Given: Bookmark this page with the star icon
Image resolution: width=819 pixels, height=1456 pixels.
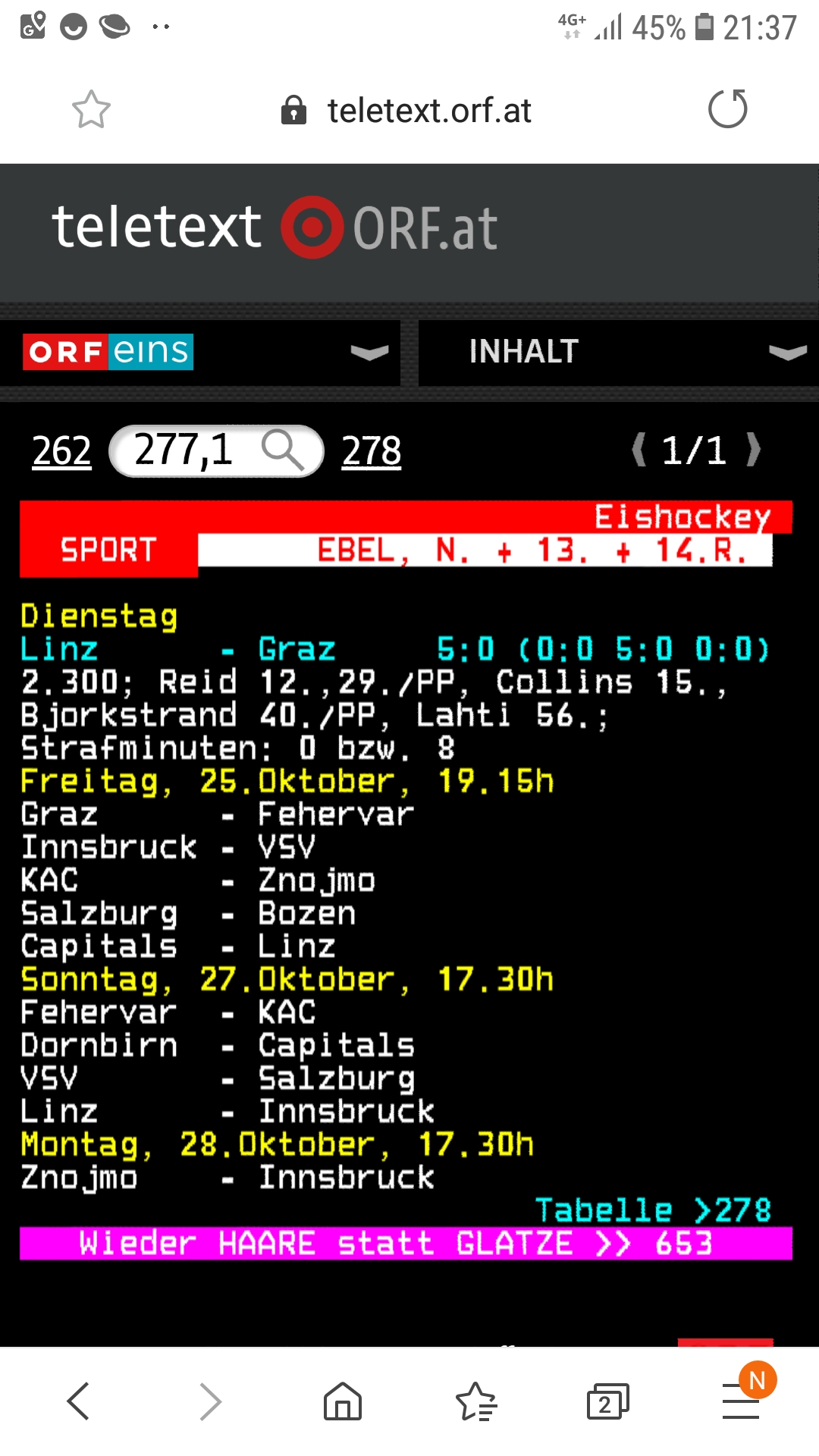Looking at the screenshot, I should [x=91, y=110].
